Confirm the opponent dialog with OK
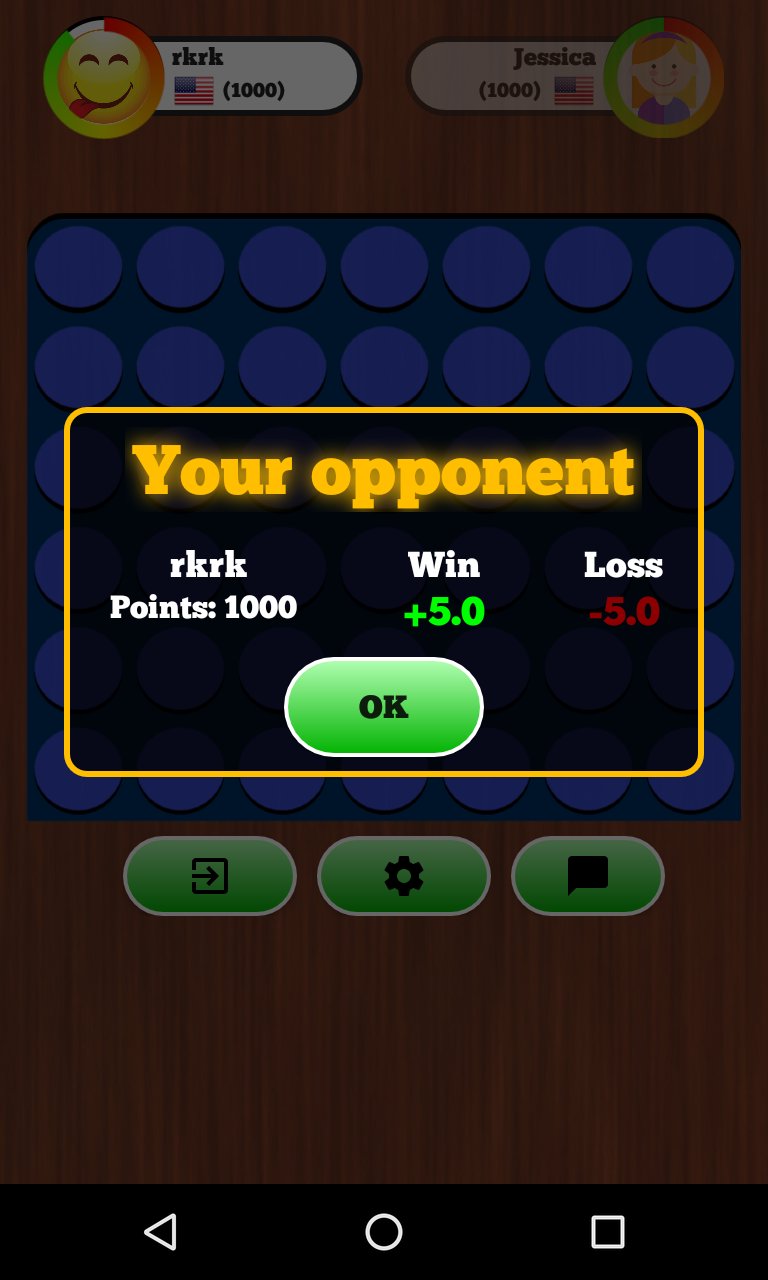The height and width of the screenshot is (1280, 768). 384,707
